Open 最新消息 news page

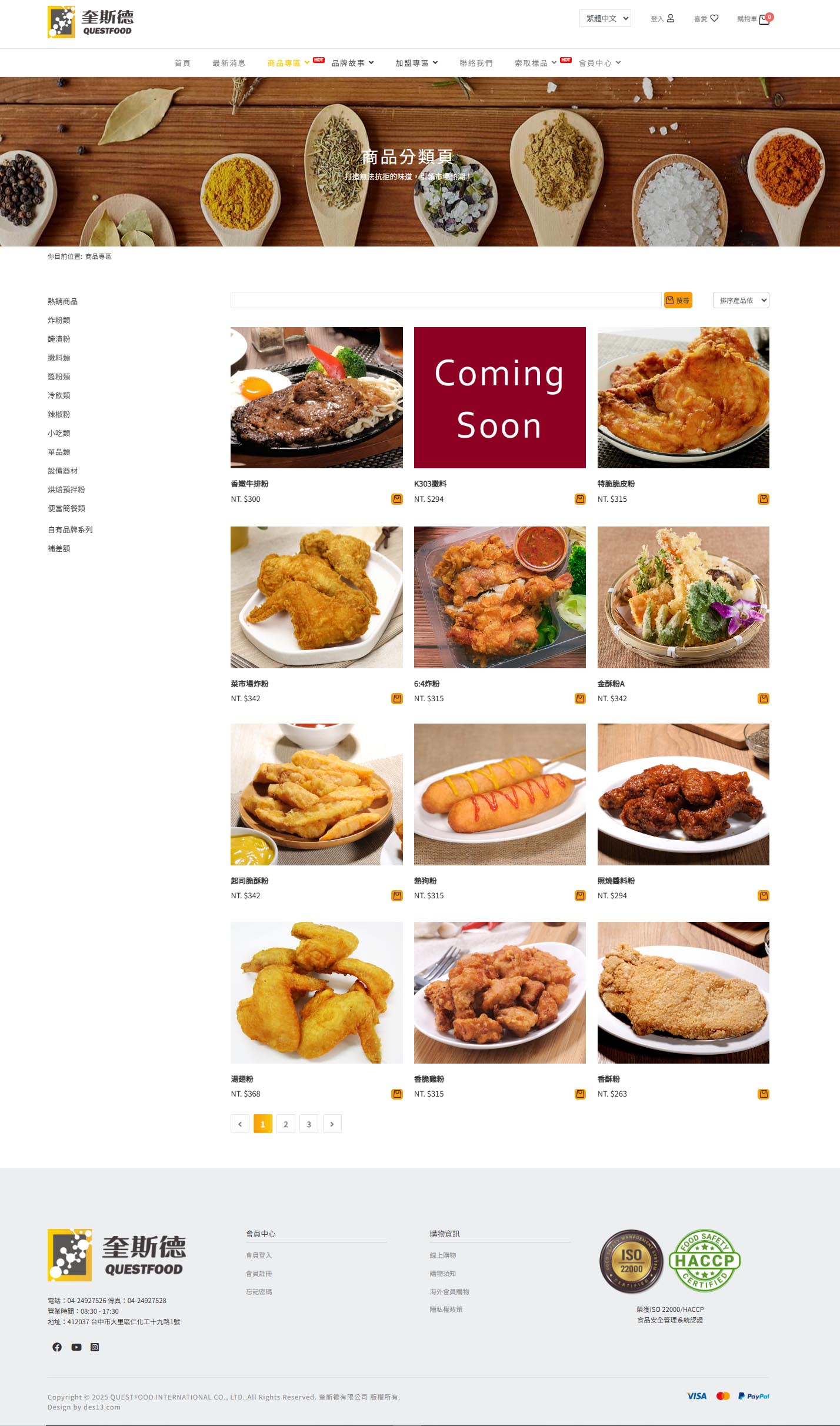pos(229,63)
